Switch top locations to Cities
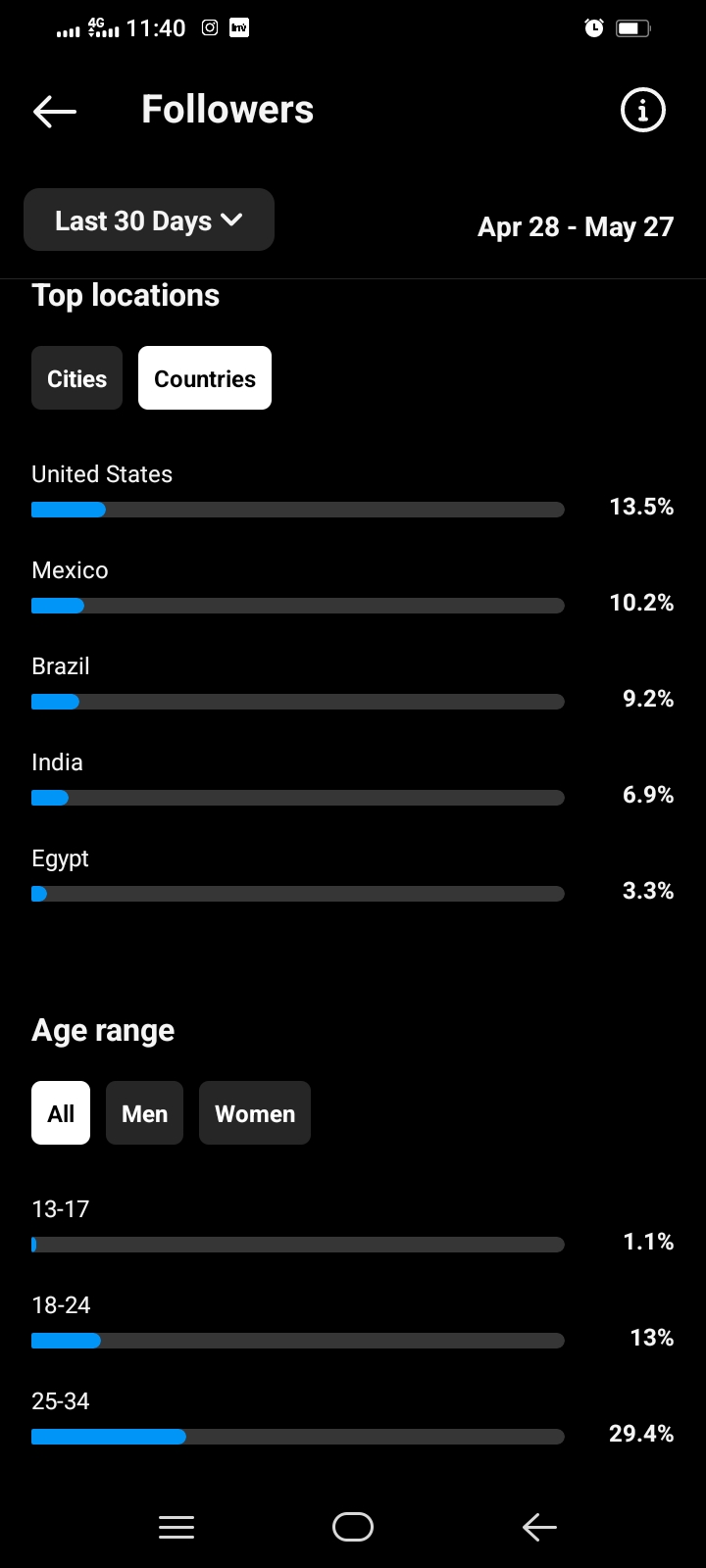Screen dimensions: 706x1568 pyautogui.click(x=77, y=378)
